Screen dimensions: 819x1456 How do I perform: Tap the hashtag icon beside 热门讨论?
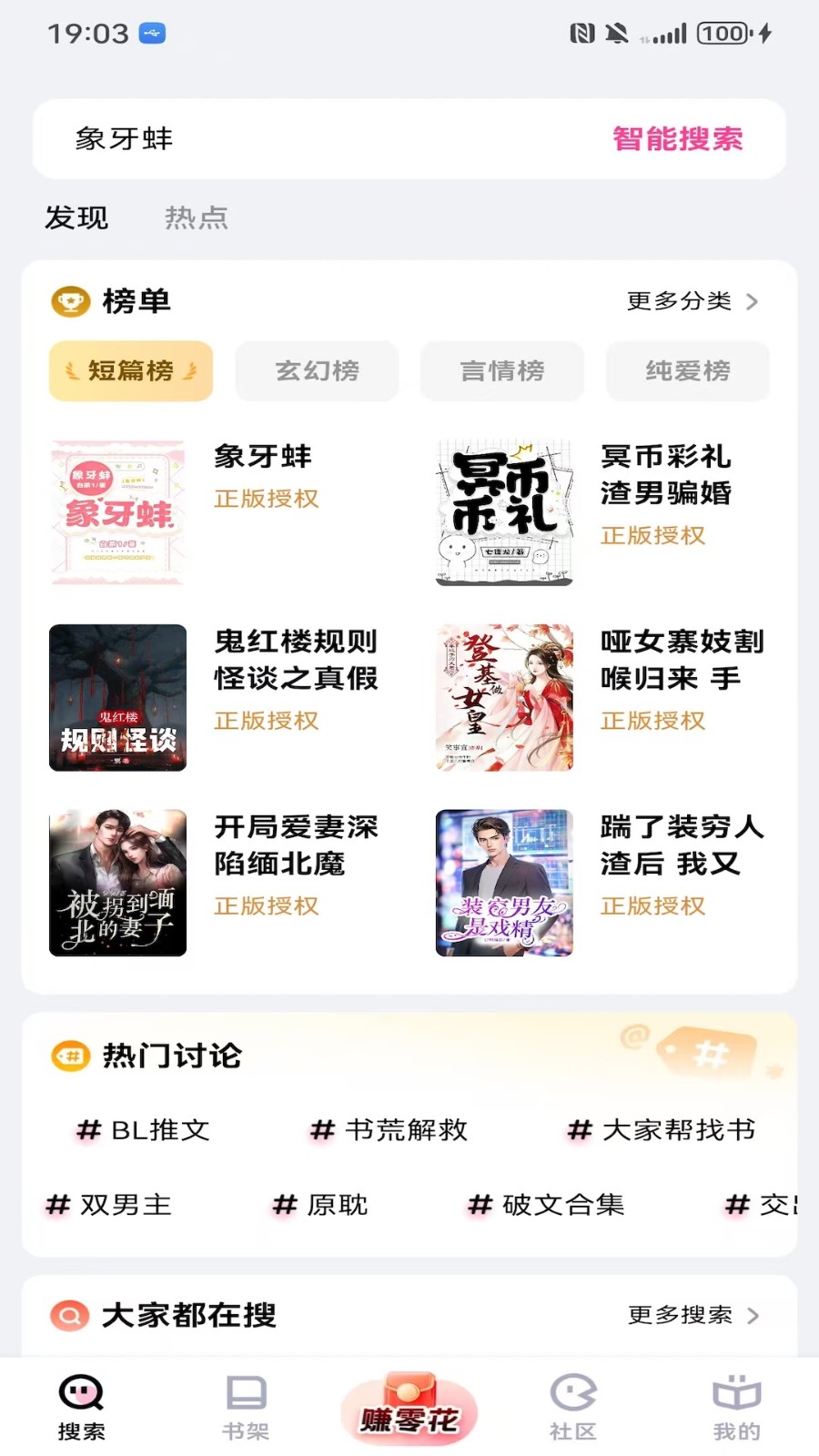69,1057
